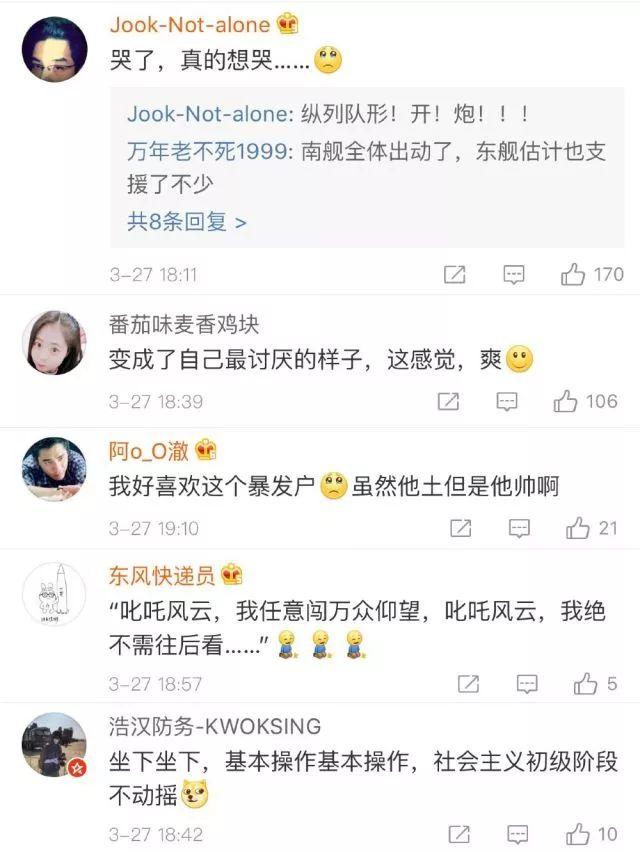This screenshot has width=640, height=852.
Task: Like 浩汉防务-KWOKSING's comment
Action: pos(578,834)
